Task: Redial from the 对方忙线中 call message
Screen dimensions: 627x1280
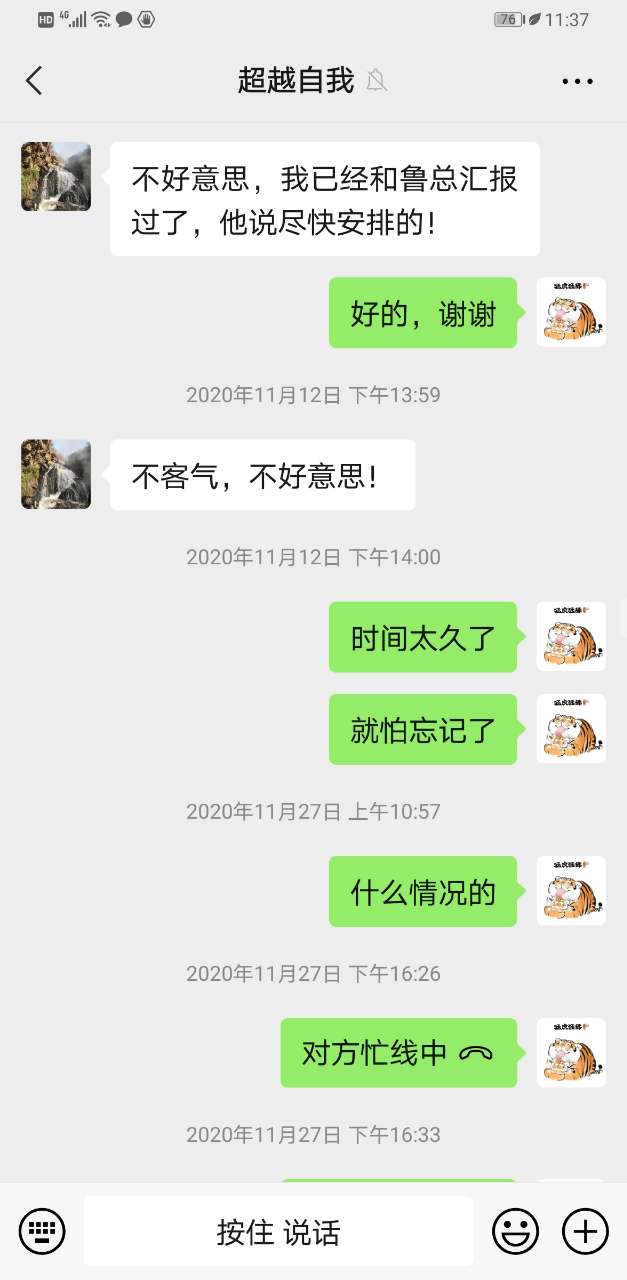Action: (398, 1052)
